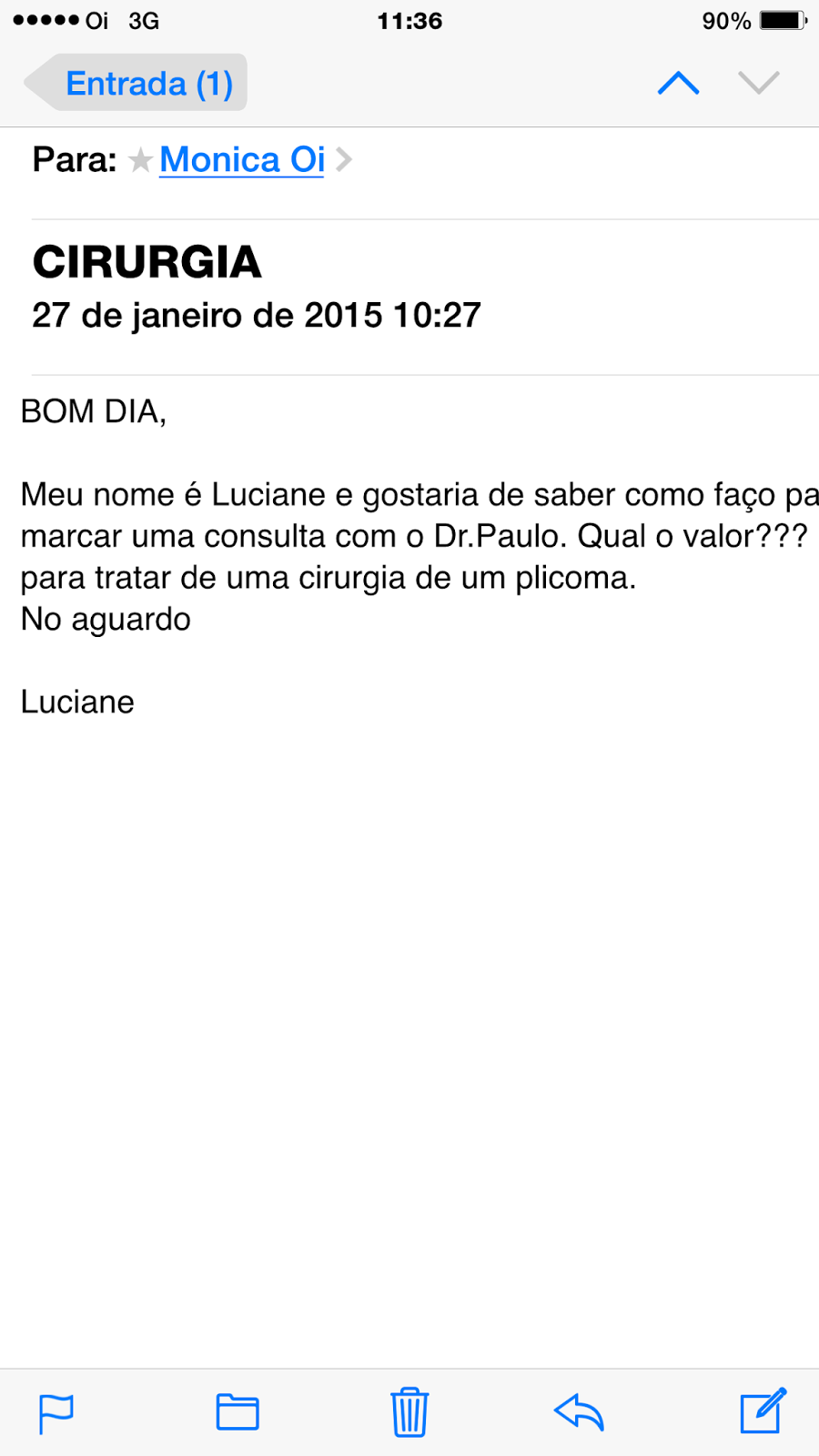The image size is (819, 1456).
Task: Open recipient Monica Oi contact details
Action: [242, 160]
